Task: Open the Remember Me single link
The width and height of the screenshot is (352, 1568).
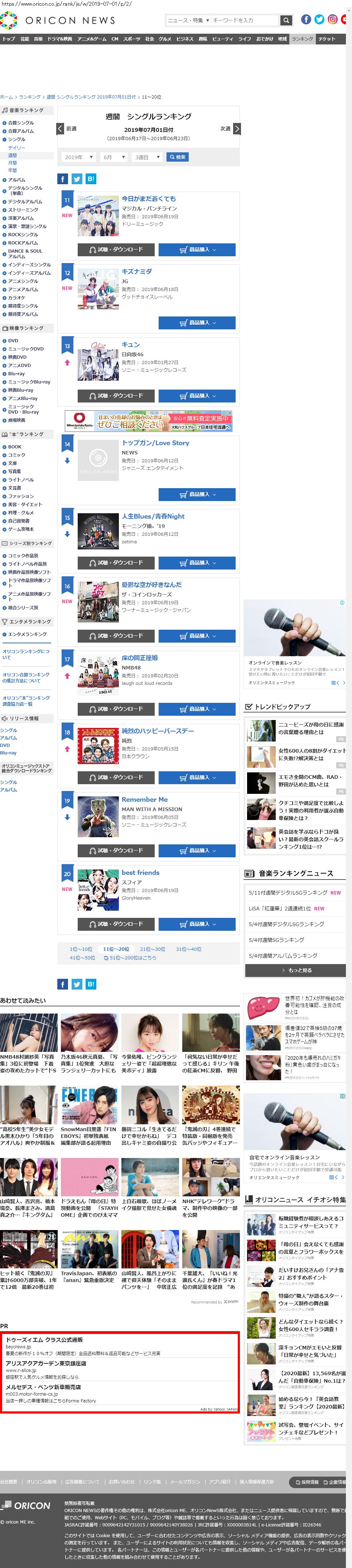Action: [144, 799]
